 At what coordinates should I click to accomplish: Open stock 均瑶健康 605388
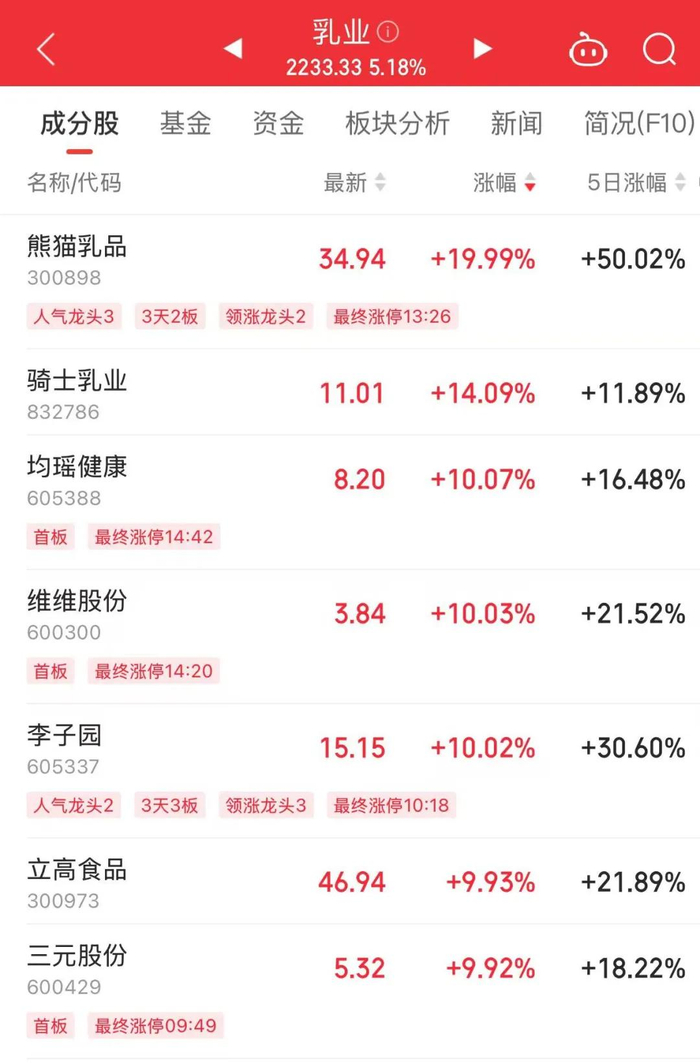pos(350,502)
